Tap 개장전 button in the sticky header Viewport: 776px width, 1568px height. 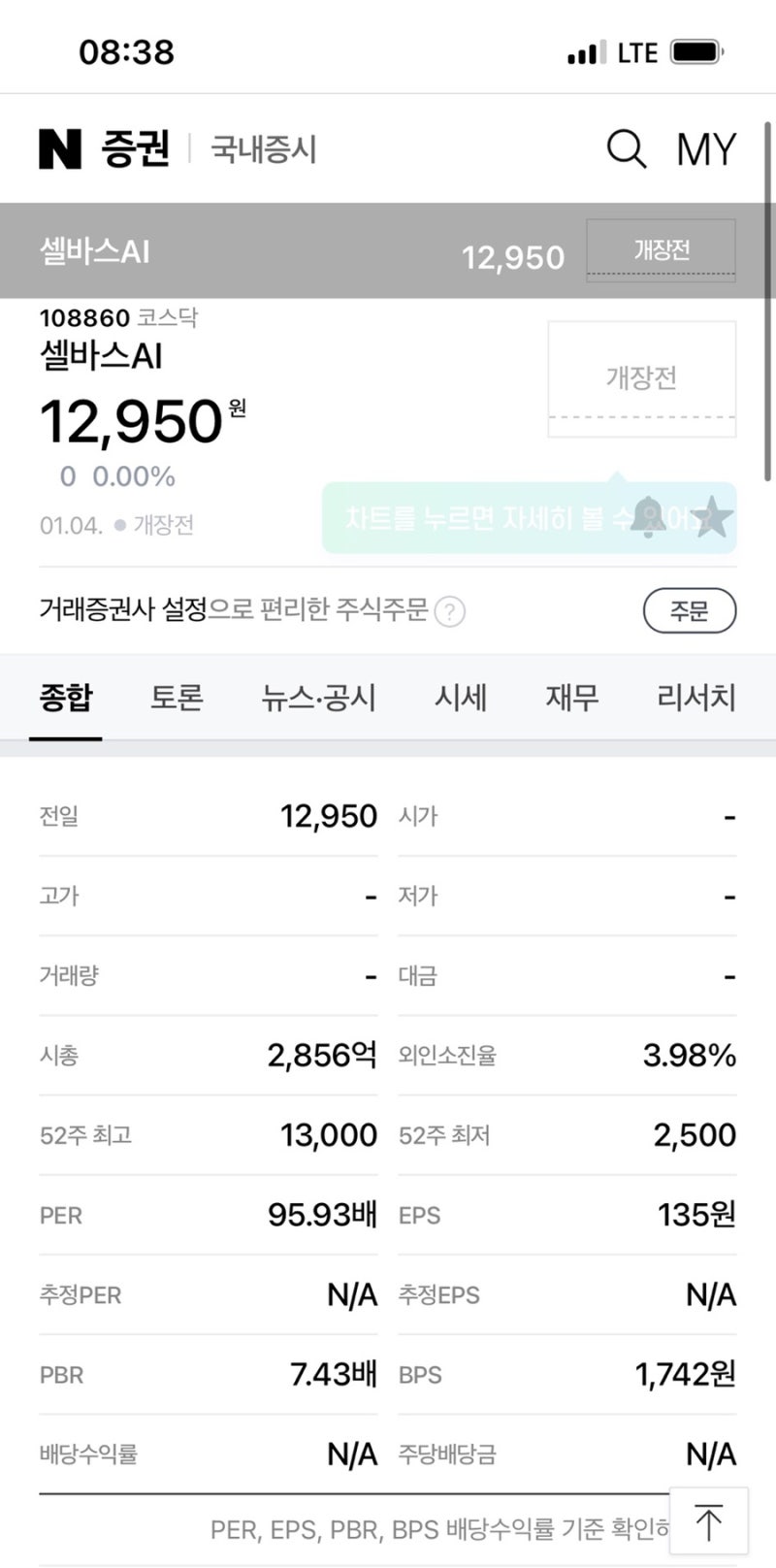coord(661,250)
